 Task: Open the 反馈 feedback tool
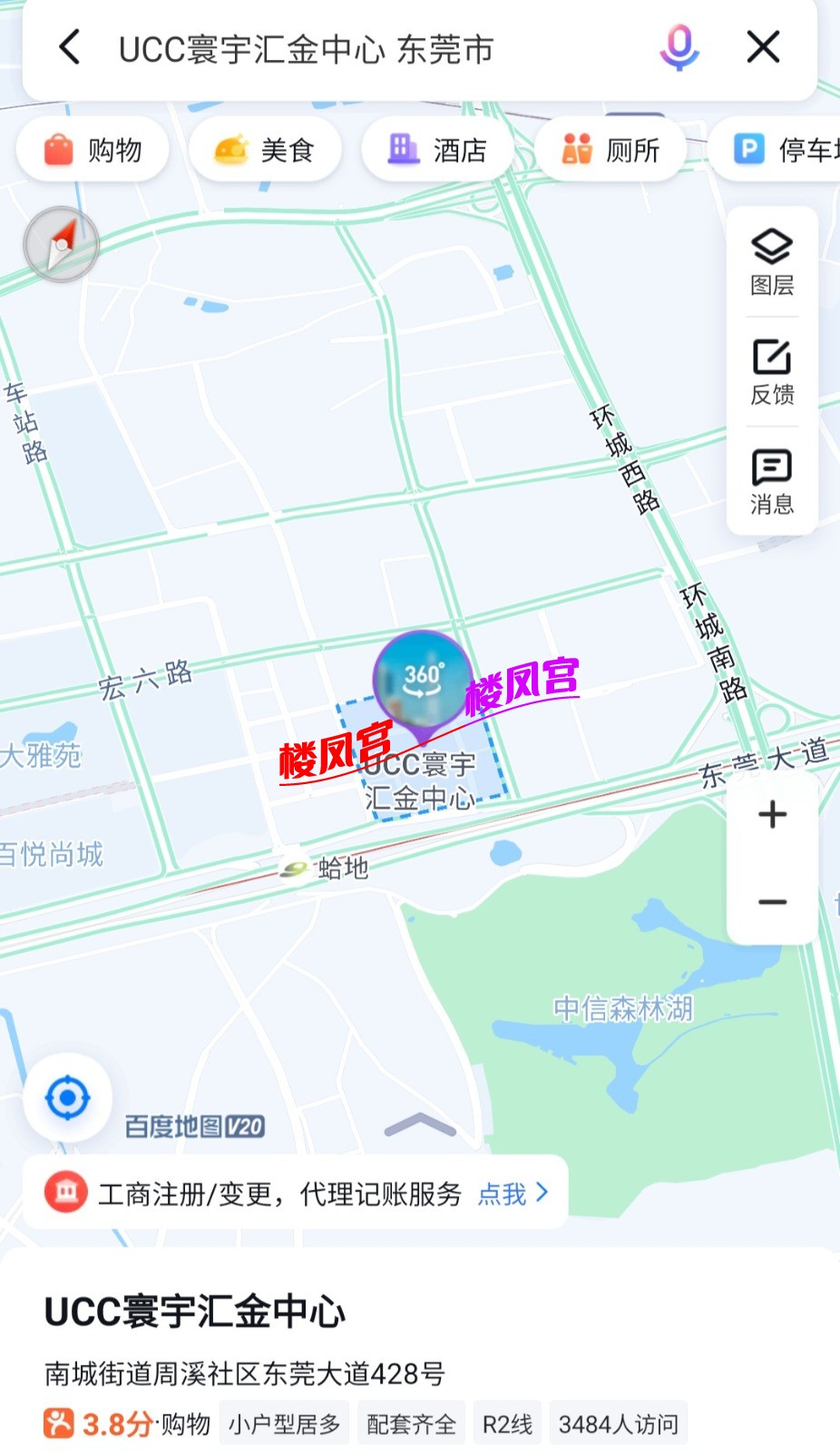coord(771,372)
